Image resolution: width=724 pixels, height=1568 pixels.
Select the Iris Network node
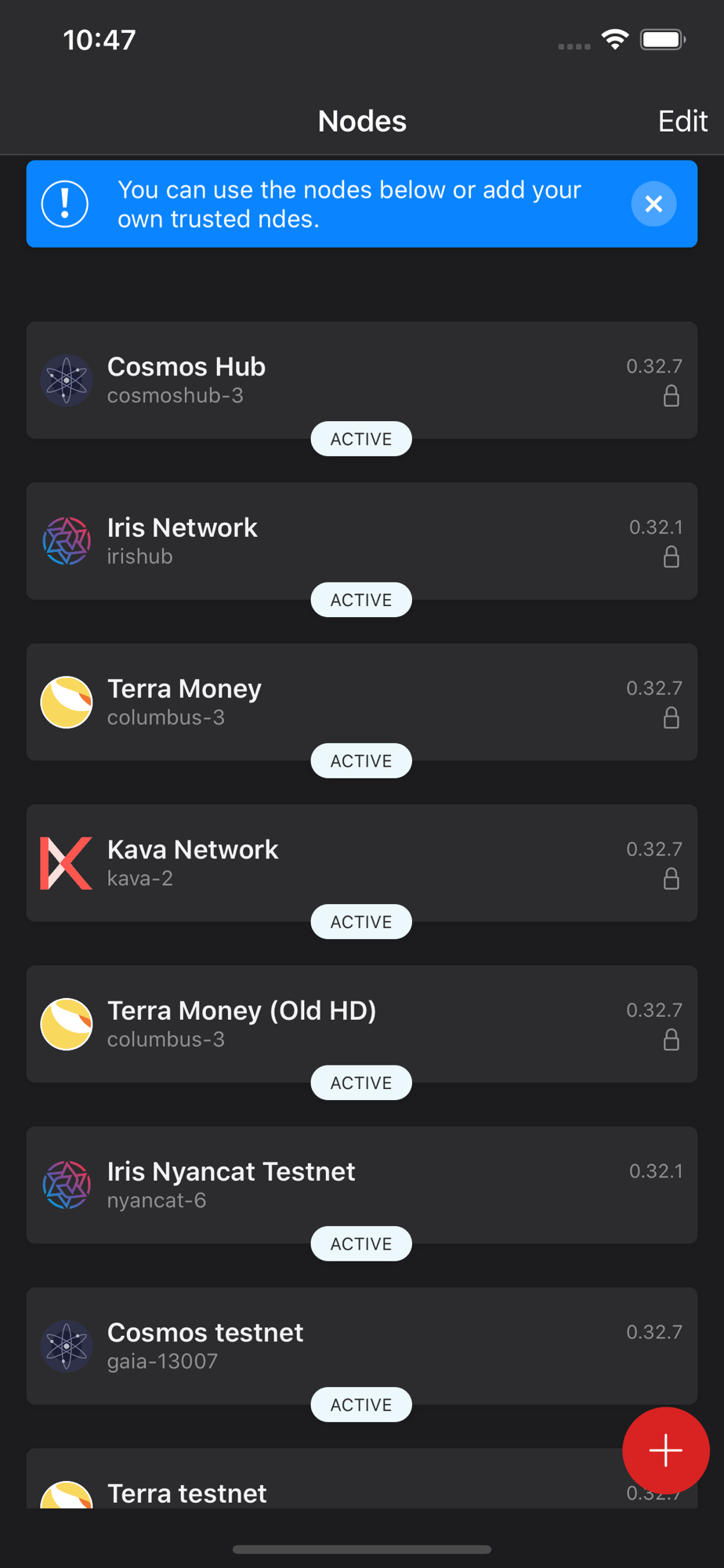tap(362, 541)
